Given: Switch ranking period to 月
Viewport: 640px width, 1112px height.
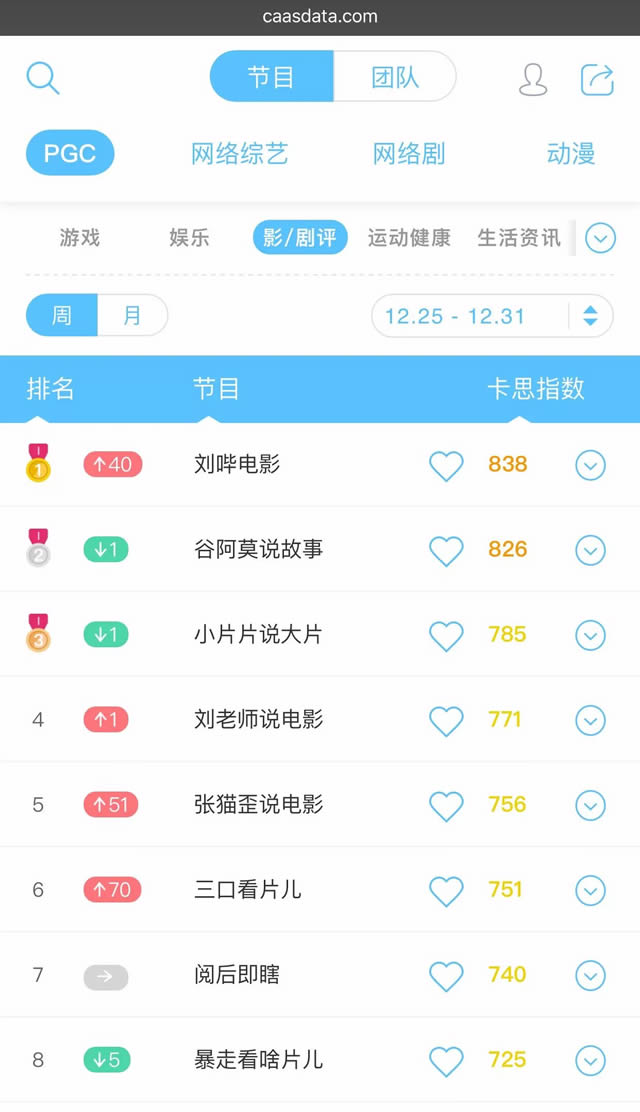Looking at the screenshot, I should (132, 316).
